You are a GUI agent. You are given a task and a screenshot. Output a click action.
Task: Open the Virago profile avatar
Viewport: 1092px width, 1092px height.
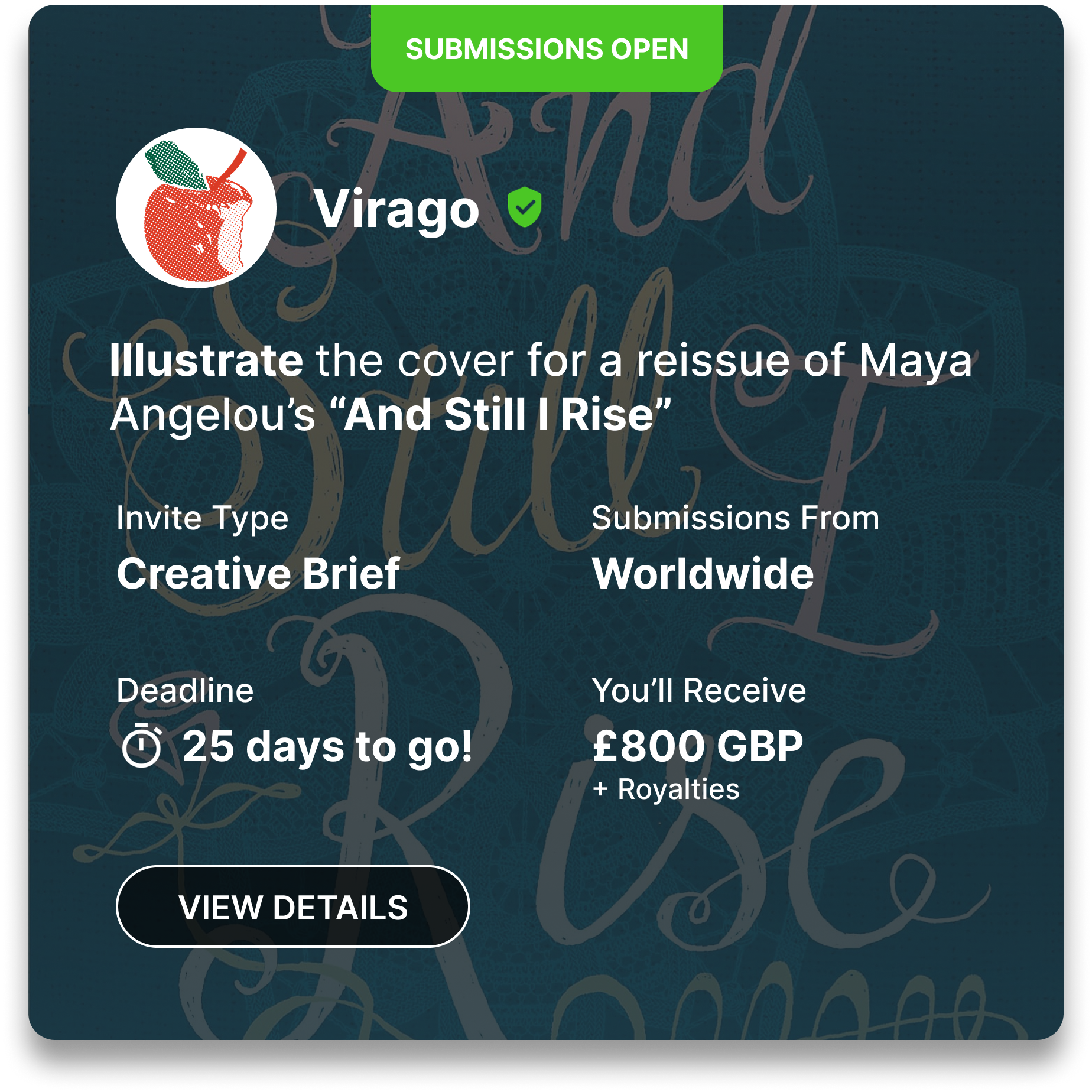196,208
